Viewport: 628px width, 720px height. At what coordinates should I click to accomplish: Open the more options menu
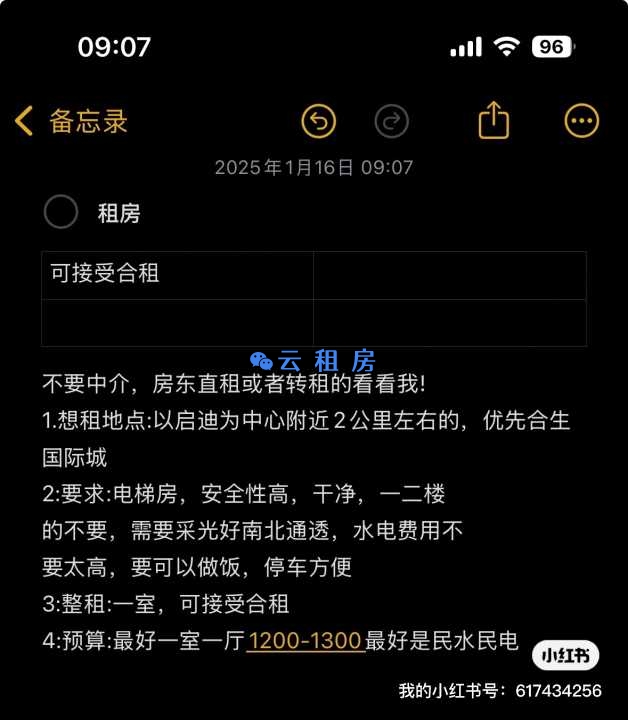point(582,121)
